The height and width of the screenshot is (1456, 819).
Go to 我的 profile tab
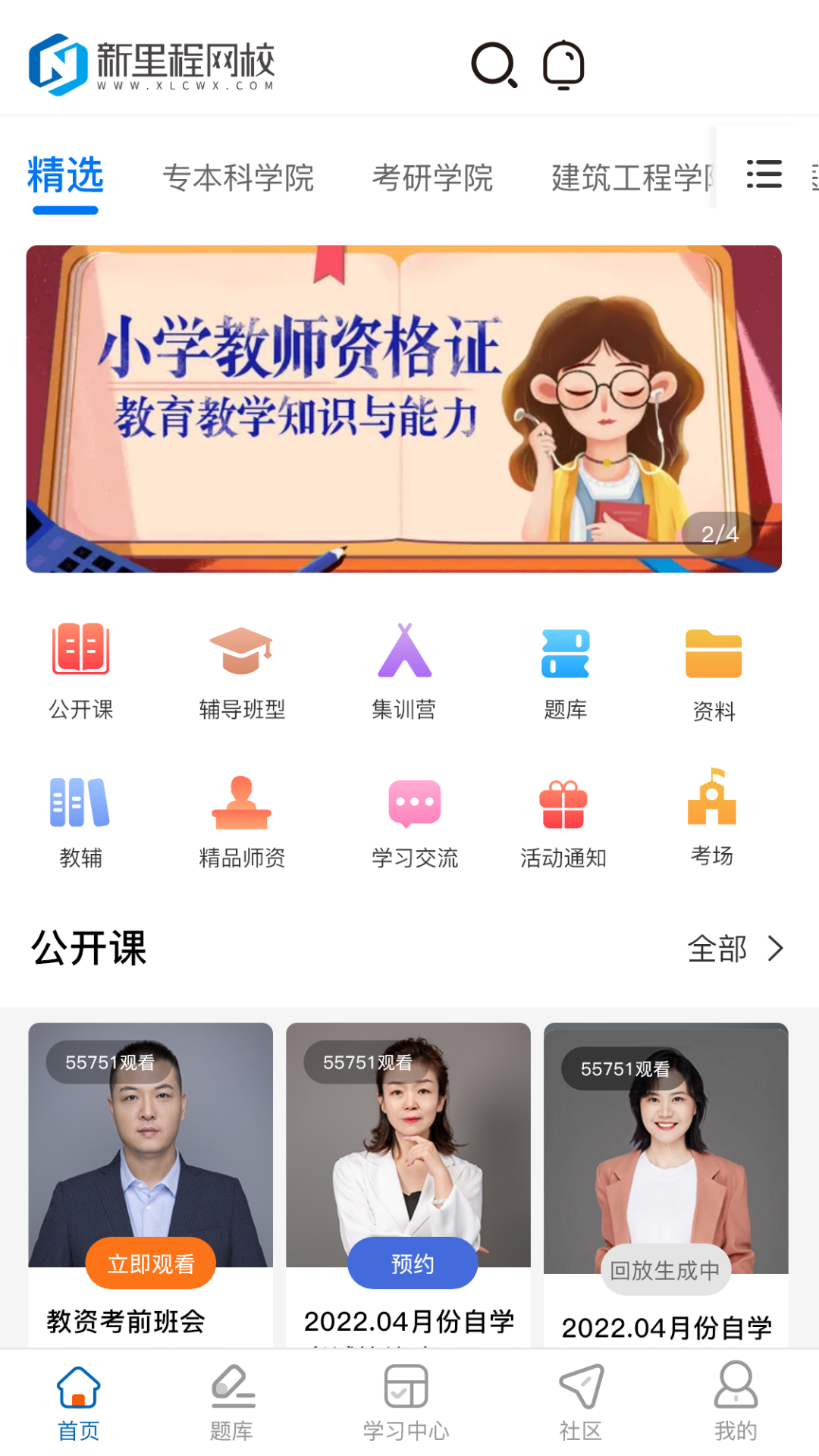tap(735, 1403)
